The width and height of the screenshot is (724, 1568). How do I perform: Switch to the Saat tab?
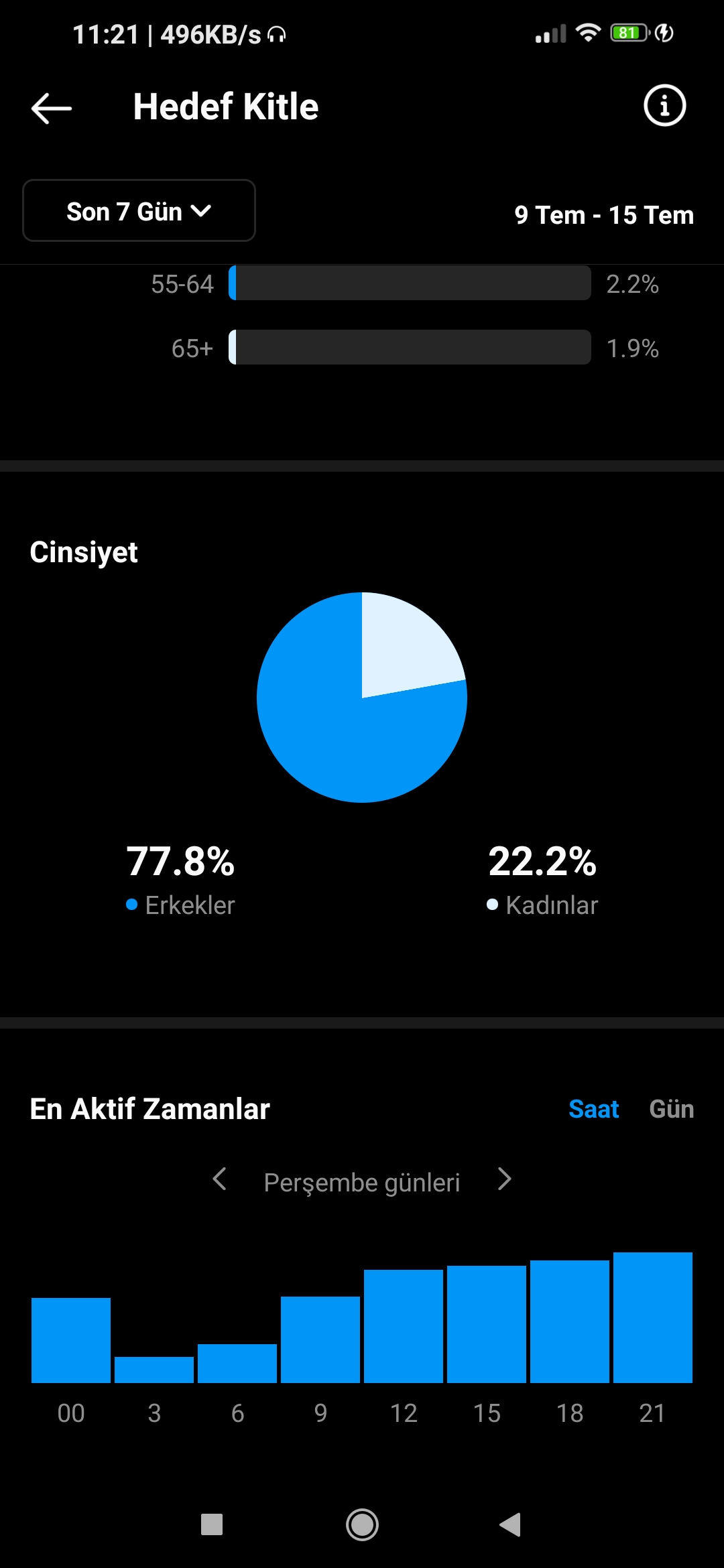click(593, 1109)
